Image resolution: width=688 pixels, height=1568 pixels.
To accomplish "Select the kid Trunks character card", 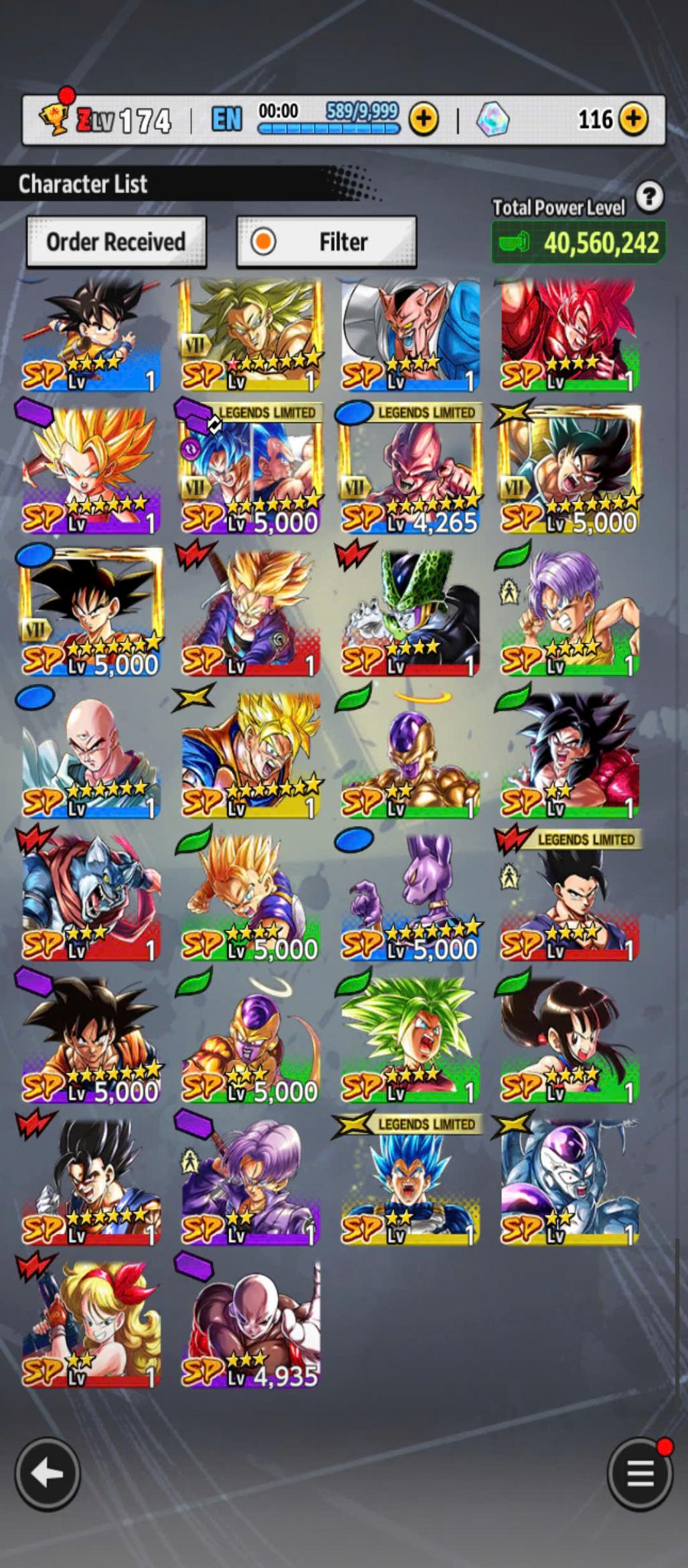I will pyautogui.click(x=570, y=613).
